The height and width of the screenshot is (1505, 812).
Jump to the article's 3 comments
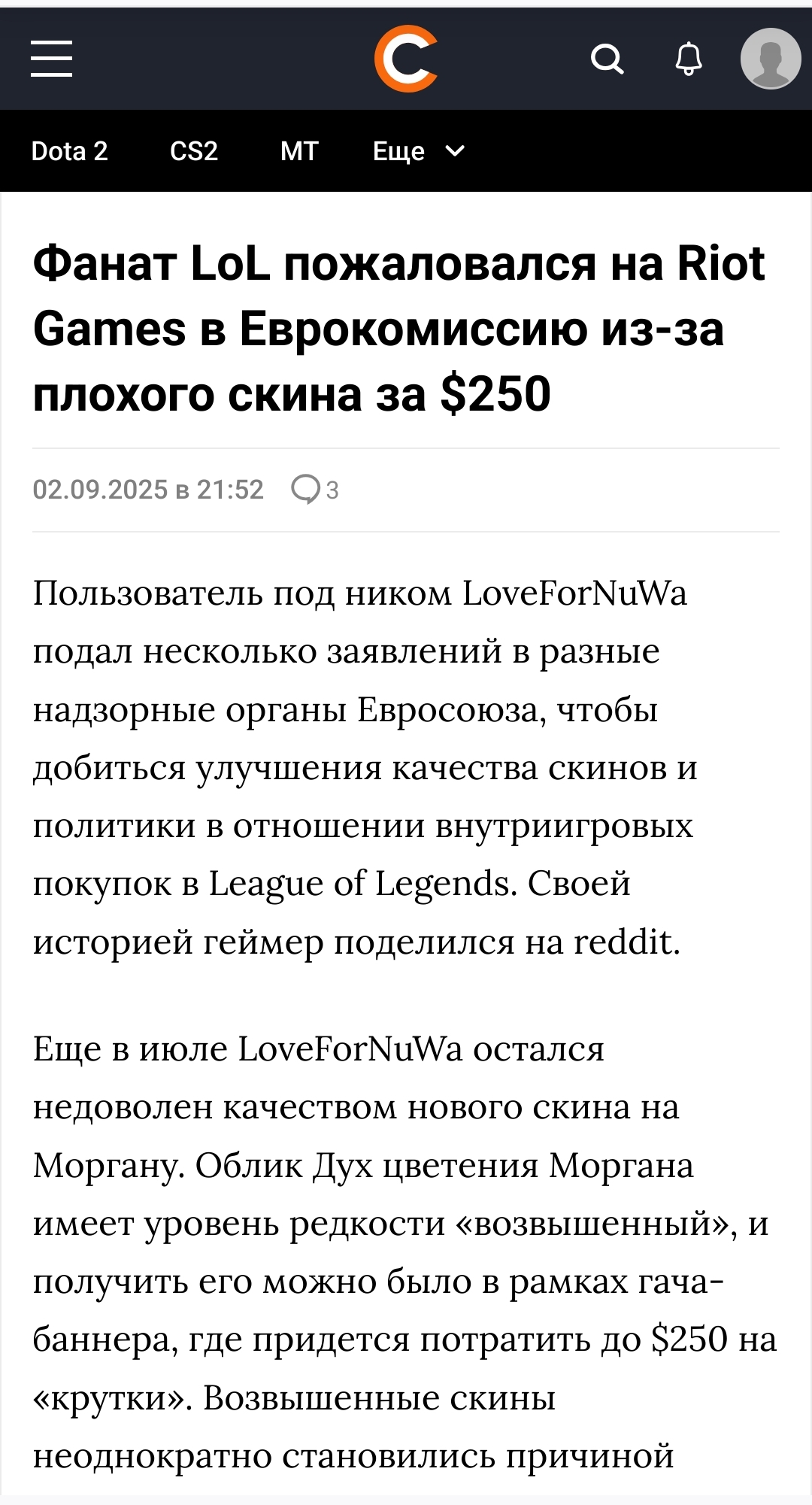click(315, 490)
